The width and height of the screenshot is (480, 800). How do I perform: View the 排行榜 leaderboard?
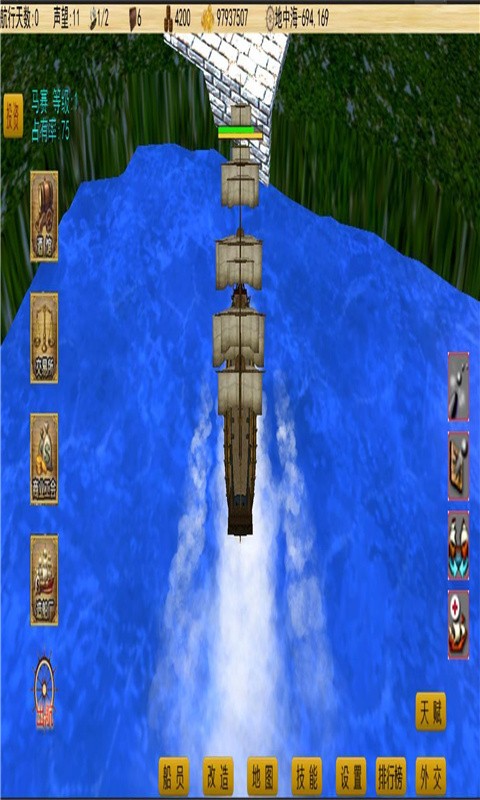coord(391,776)
